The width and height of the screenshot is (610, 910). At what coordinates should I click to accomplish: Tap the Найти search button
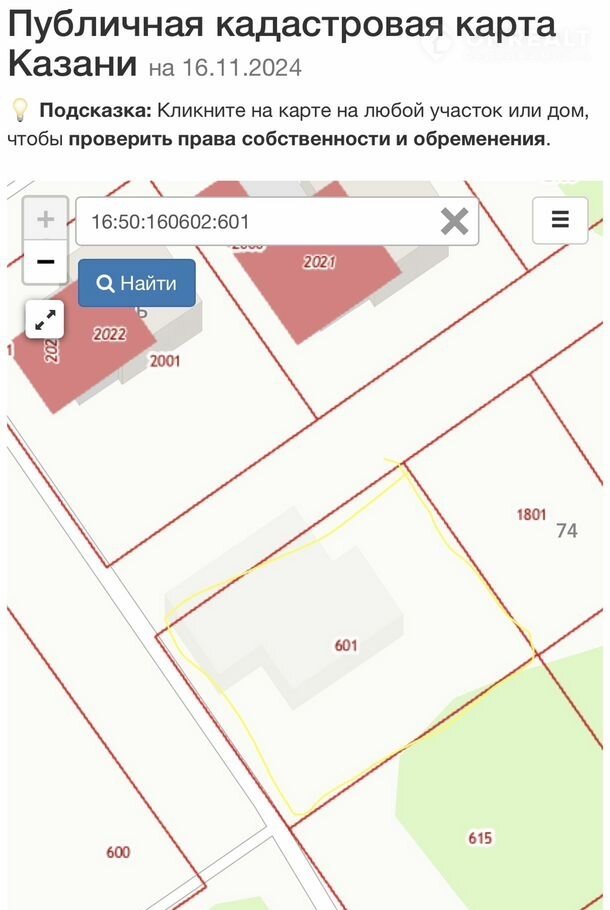136,283
